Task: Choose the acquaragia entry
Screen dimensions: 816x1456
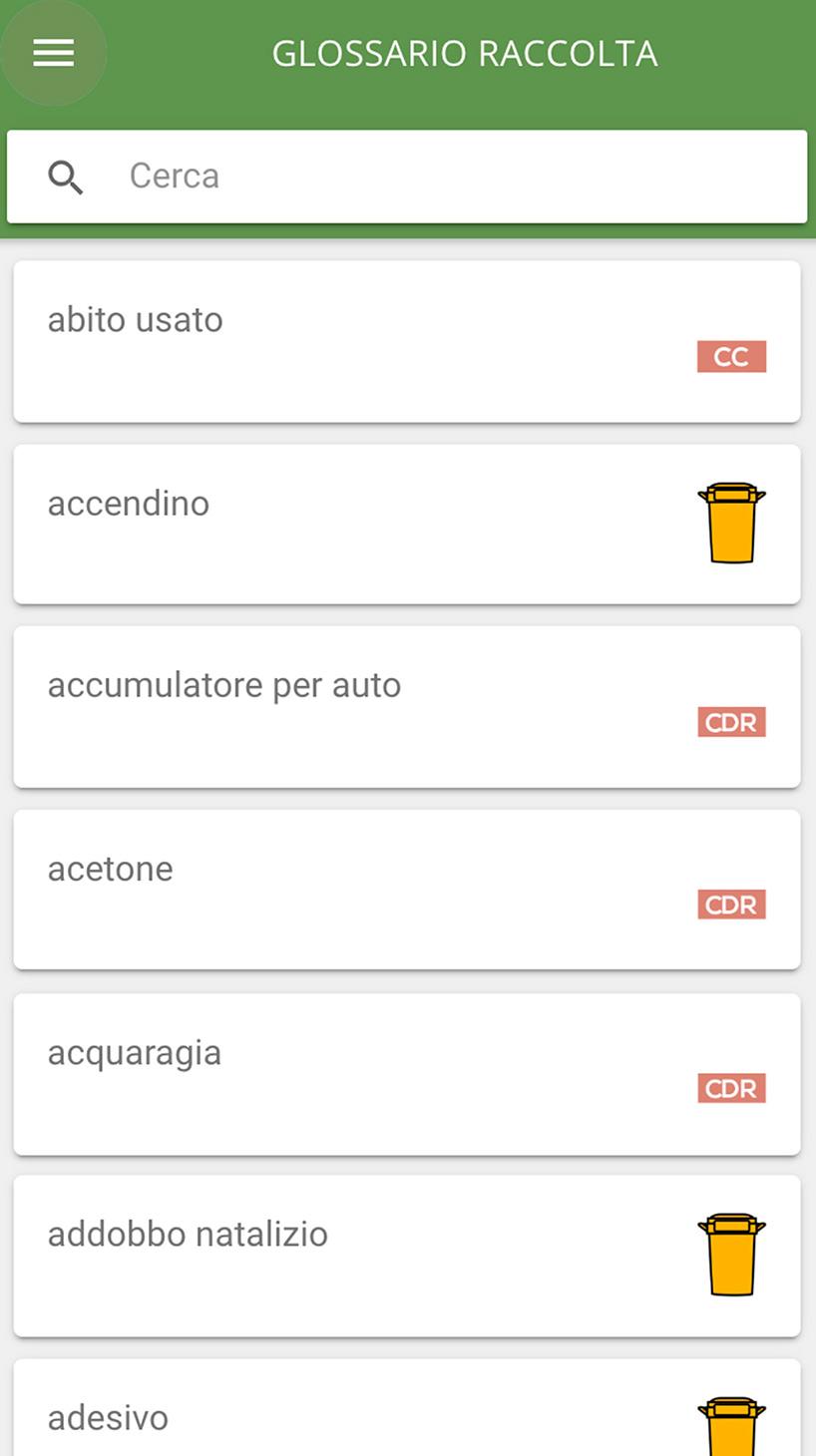Action: pos(407,1073)
